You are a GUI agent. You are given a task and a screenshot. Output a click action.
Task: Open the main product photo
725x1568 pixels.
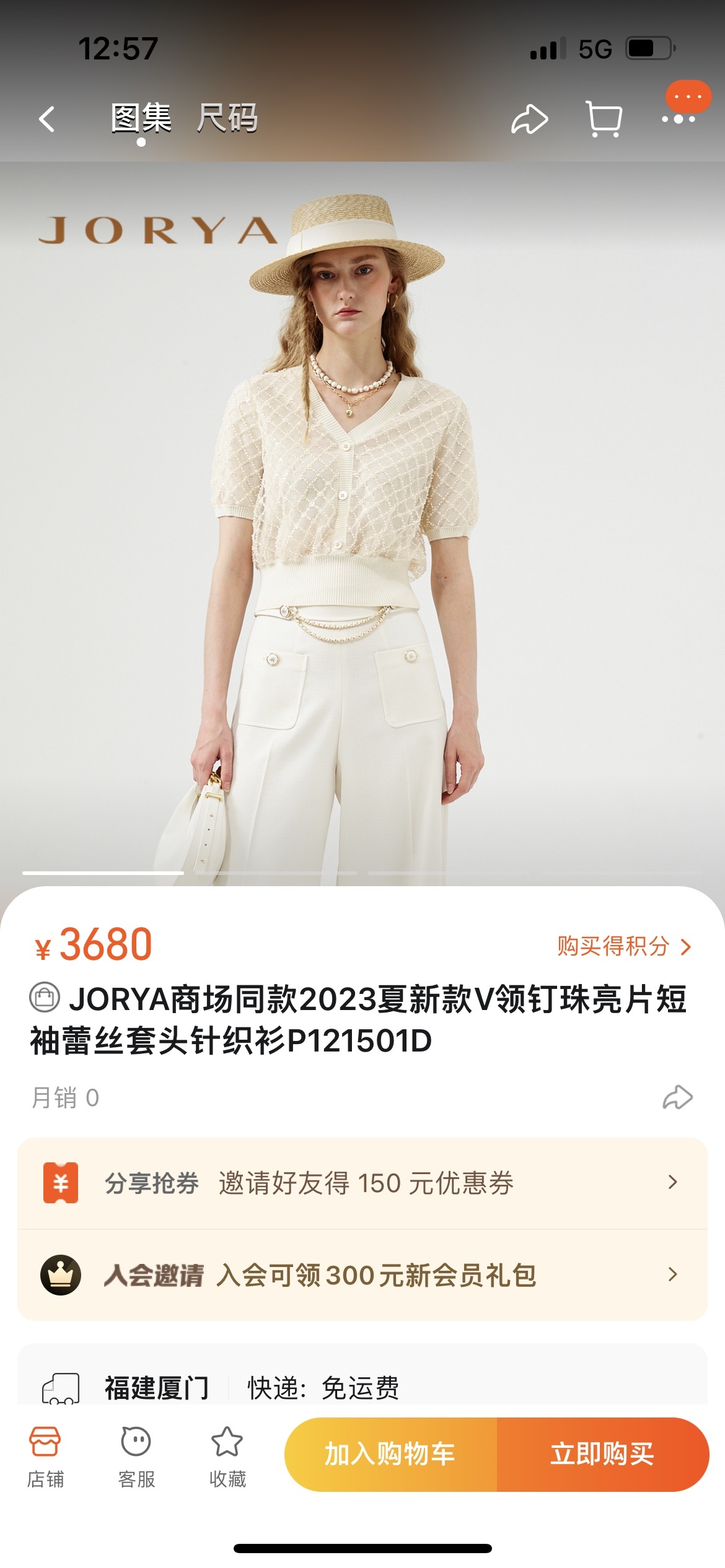pos(362,526)
